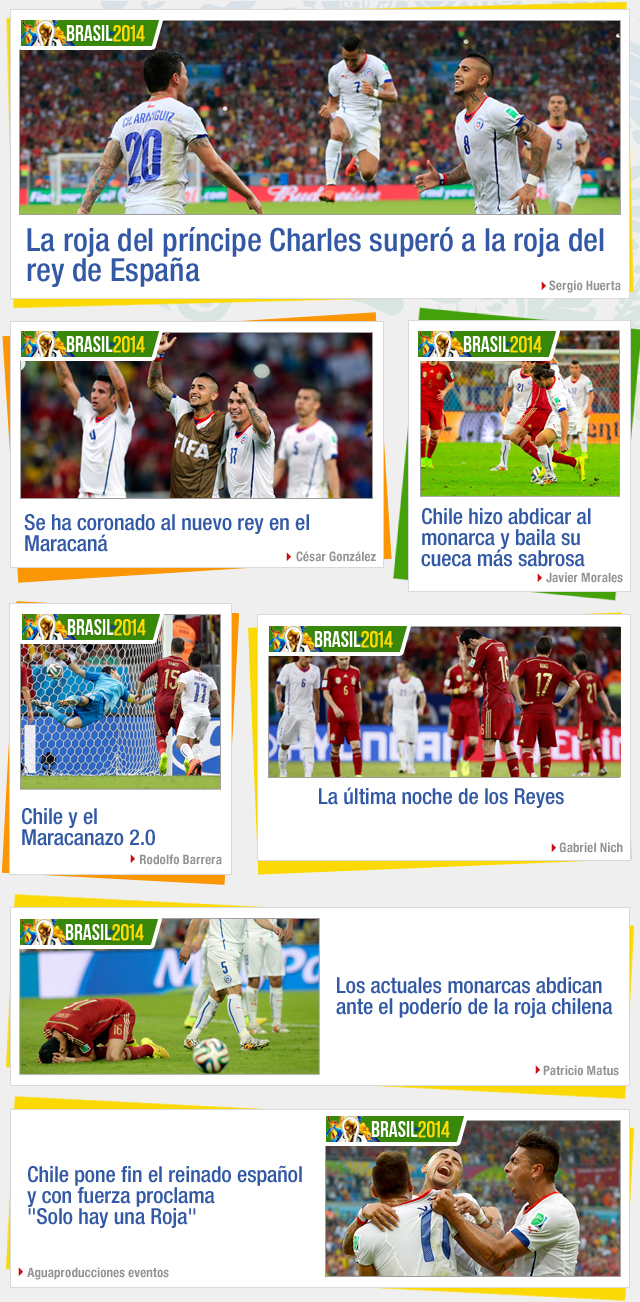View columns by César González
This screenshot has height=1302, width=640.
335,557
